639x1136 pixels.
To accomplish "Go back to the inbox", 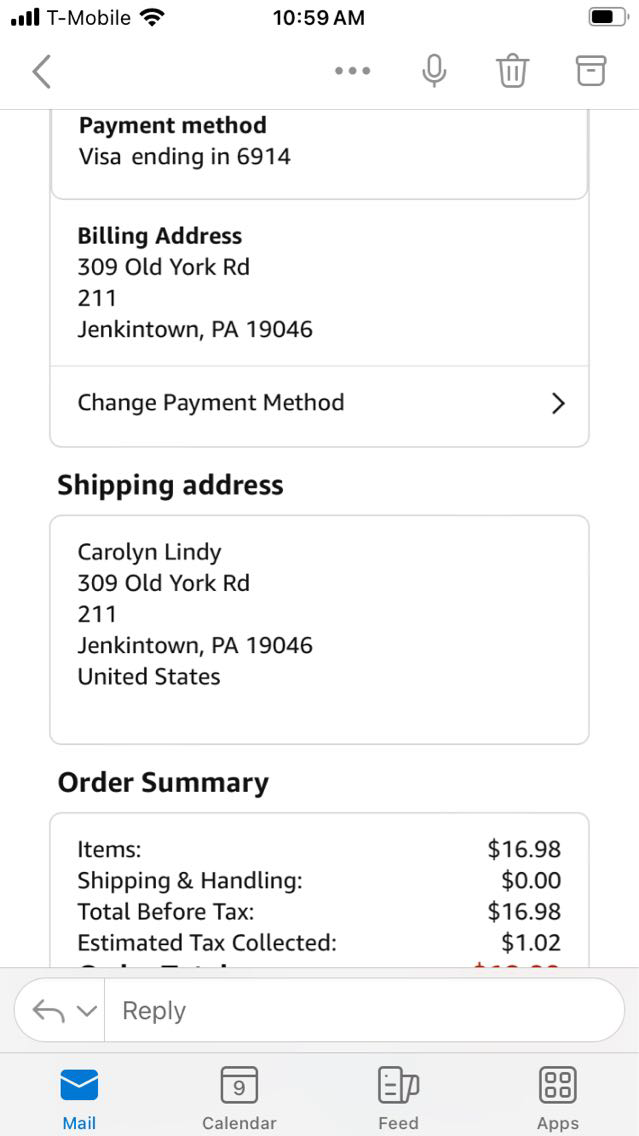I will click(41, 71).
